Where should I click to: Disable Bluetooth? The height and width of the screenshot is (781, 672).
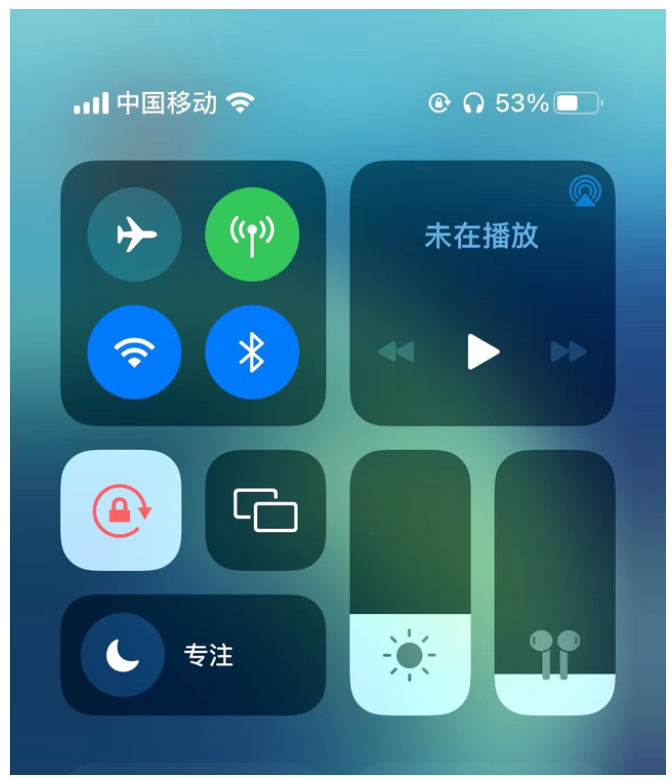point(252,352)
